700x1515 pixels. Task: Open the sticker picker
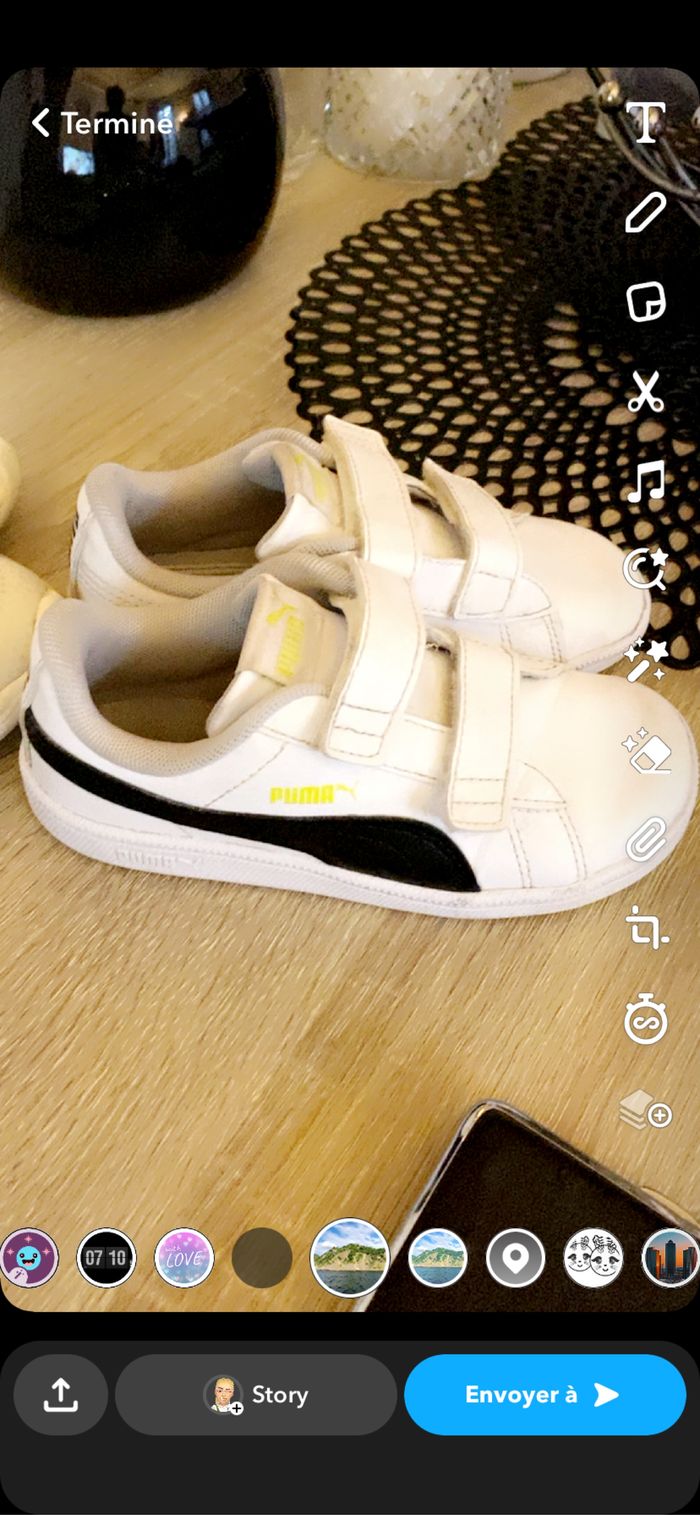pyautogui.click(x=646, y=301)
